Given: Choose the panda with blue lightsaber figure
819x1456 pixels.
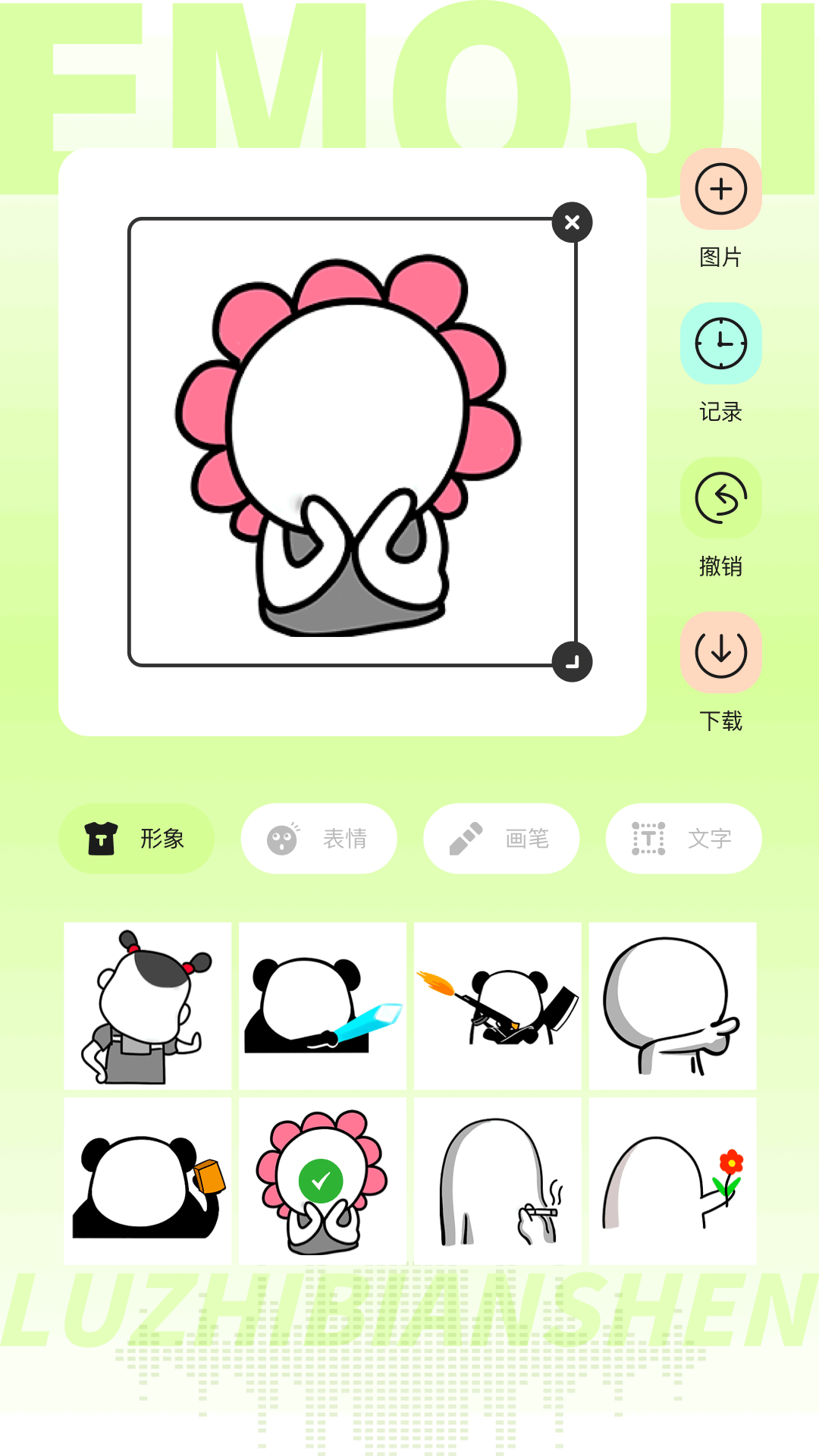Looking at the screenshot, I should (322, 1006).
